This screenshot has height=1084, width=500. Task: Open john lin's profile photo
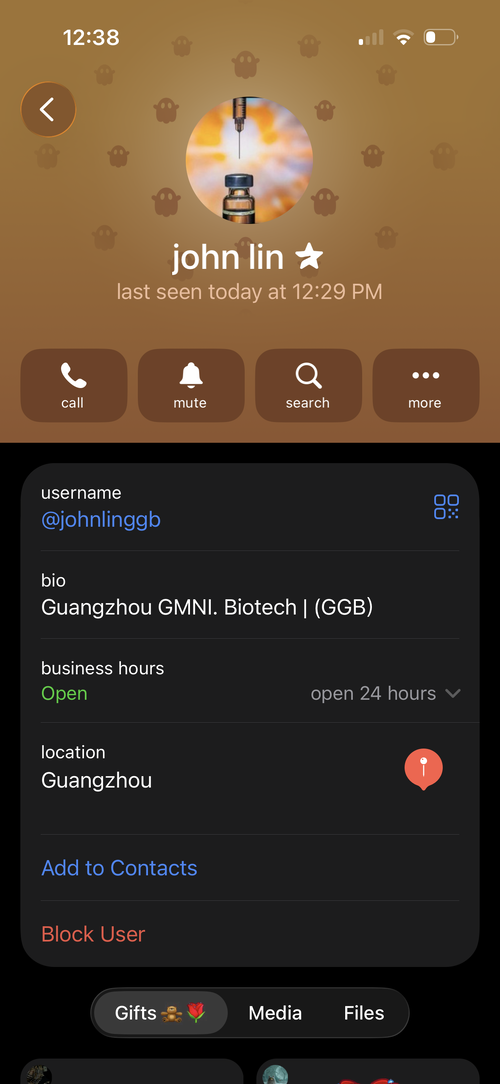249,160
